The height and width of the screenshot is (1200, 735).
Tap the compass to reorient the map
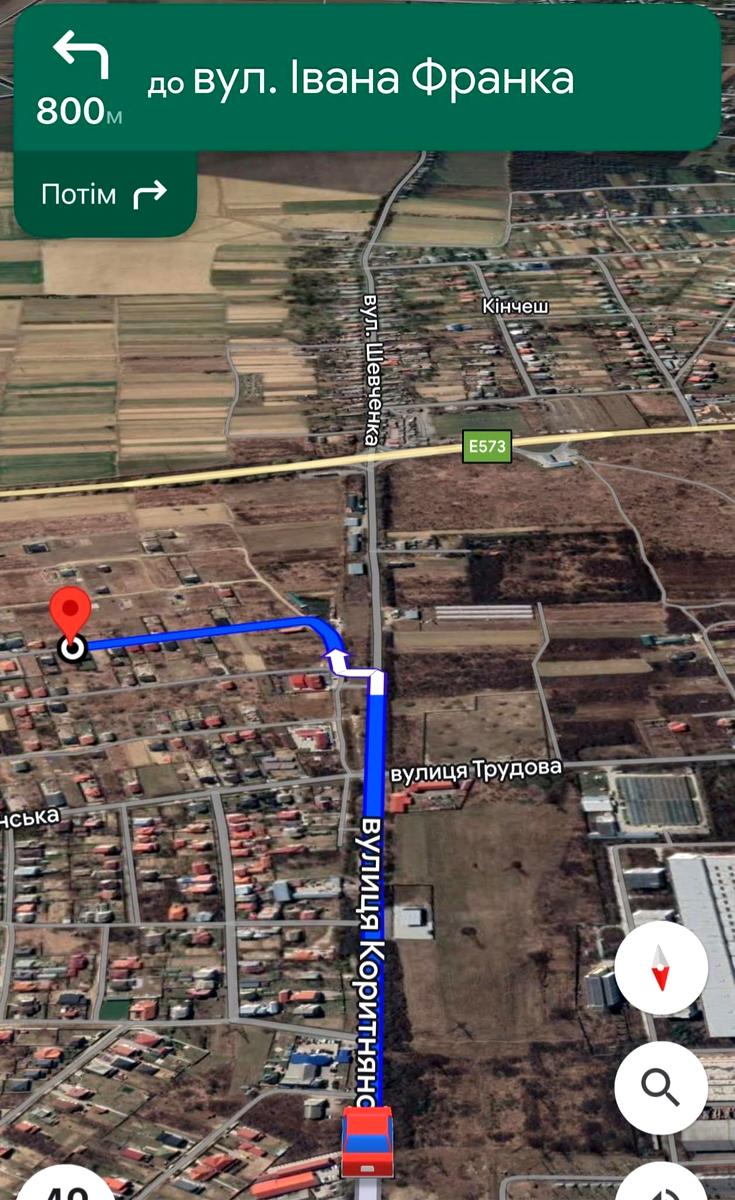660,967
